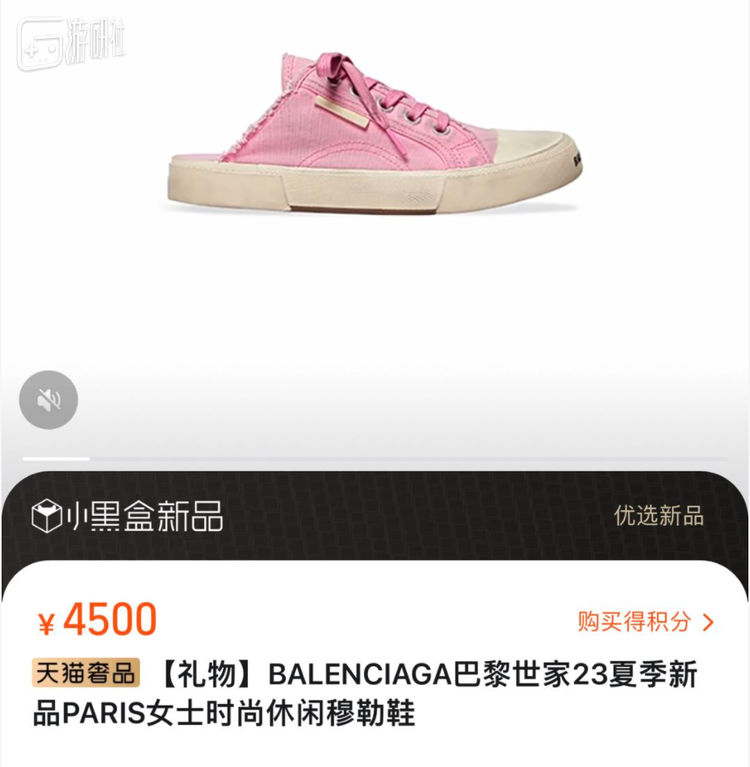This screenshot has height=767, width=750.
Task: Unmute the product video sound
Action: (48, 400)
